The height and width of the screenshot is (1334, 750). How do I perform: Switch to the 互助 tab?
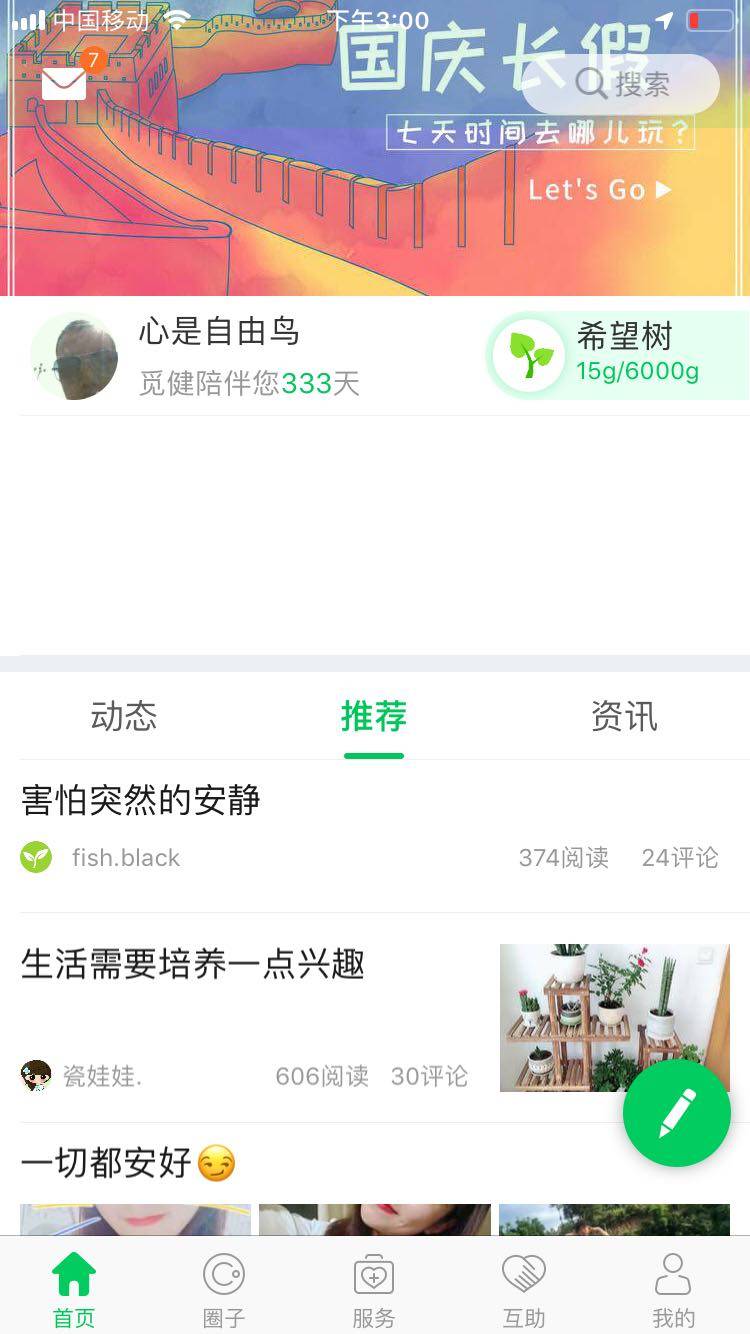pos(524,1290)
